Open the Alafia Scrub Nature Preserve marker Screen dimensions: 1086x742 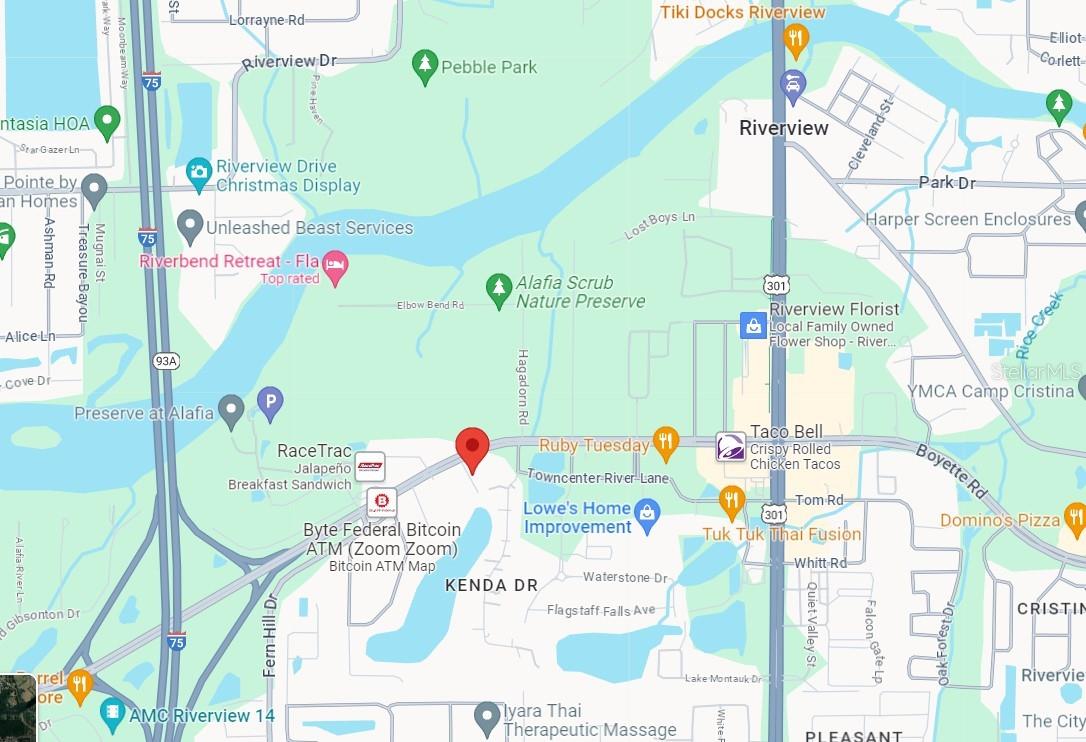coord(499,288)
